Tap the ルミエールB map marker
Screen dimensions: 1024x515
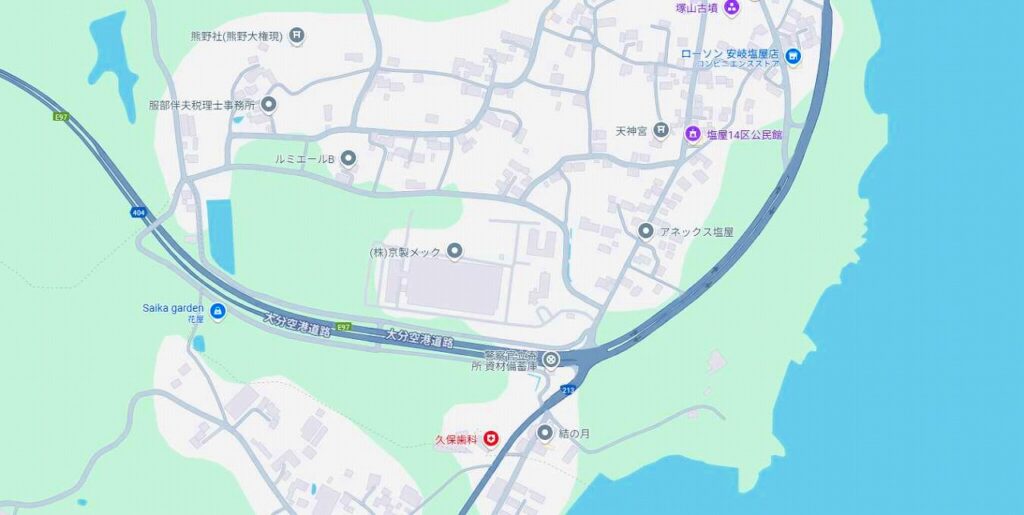(348, 158)
